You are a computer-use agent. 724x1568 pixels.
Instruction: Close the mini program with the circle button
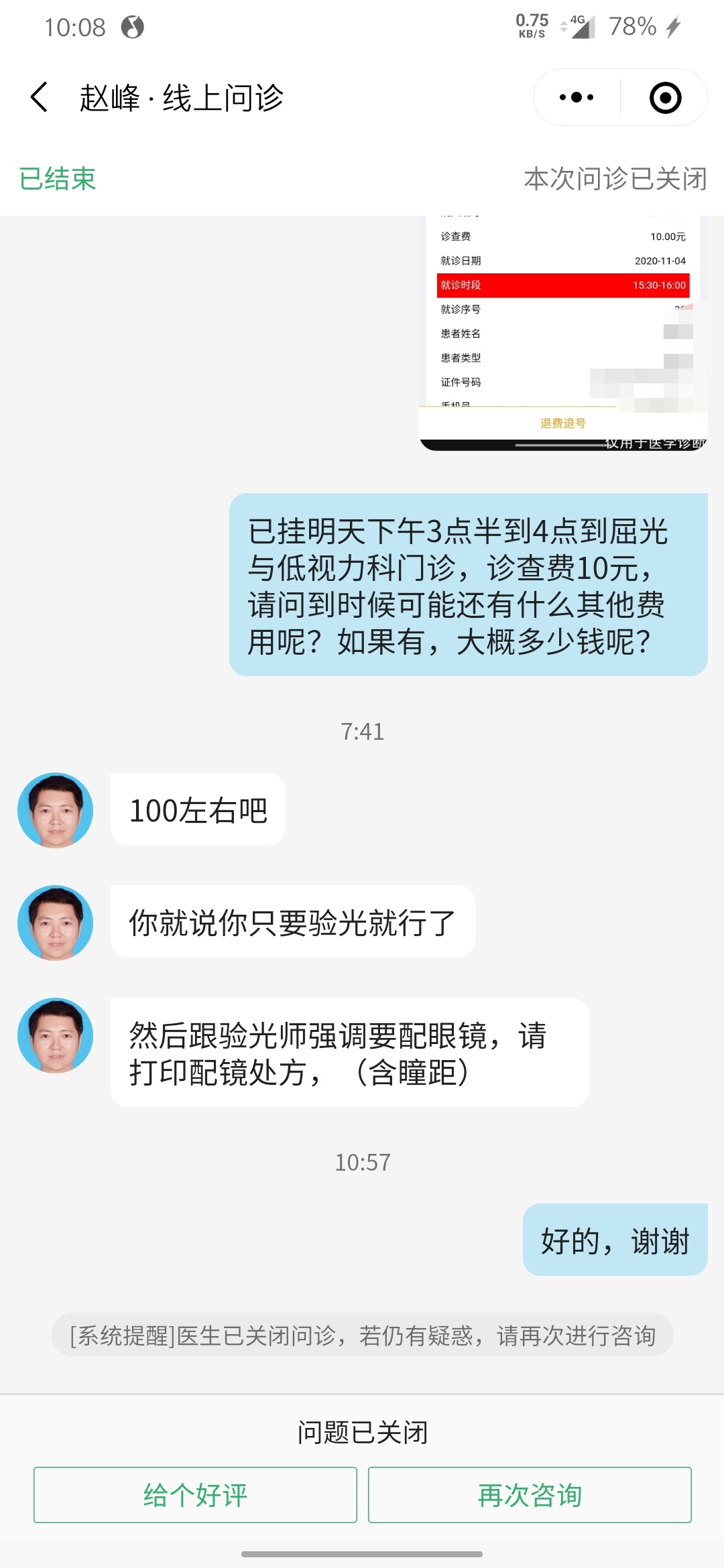coord(665,98)
